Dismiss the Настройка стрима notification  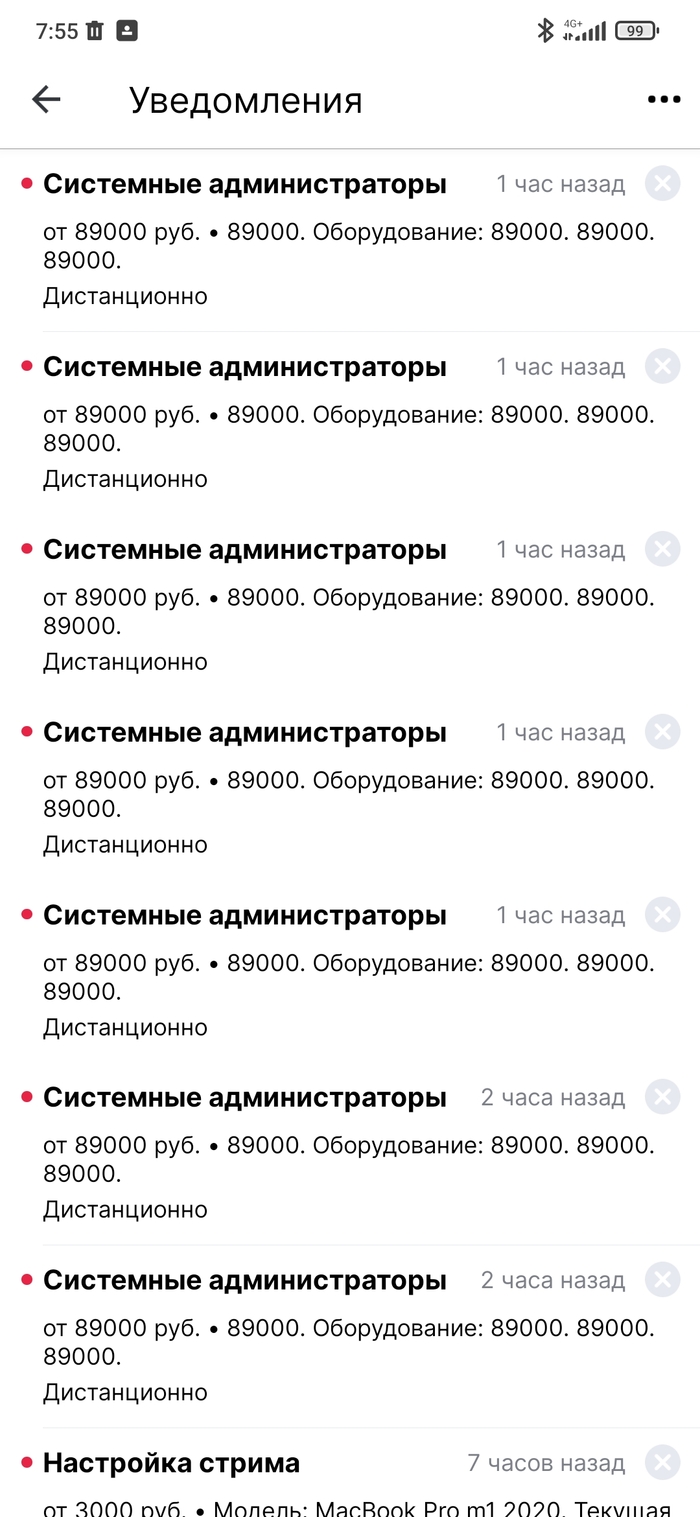pyautogui.click(x=662, y=1463)
